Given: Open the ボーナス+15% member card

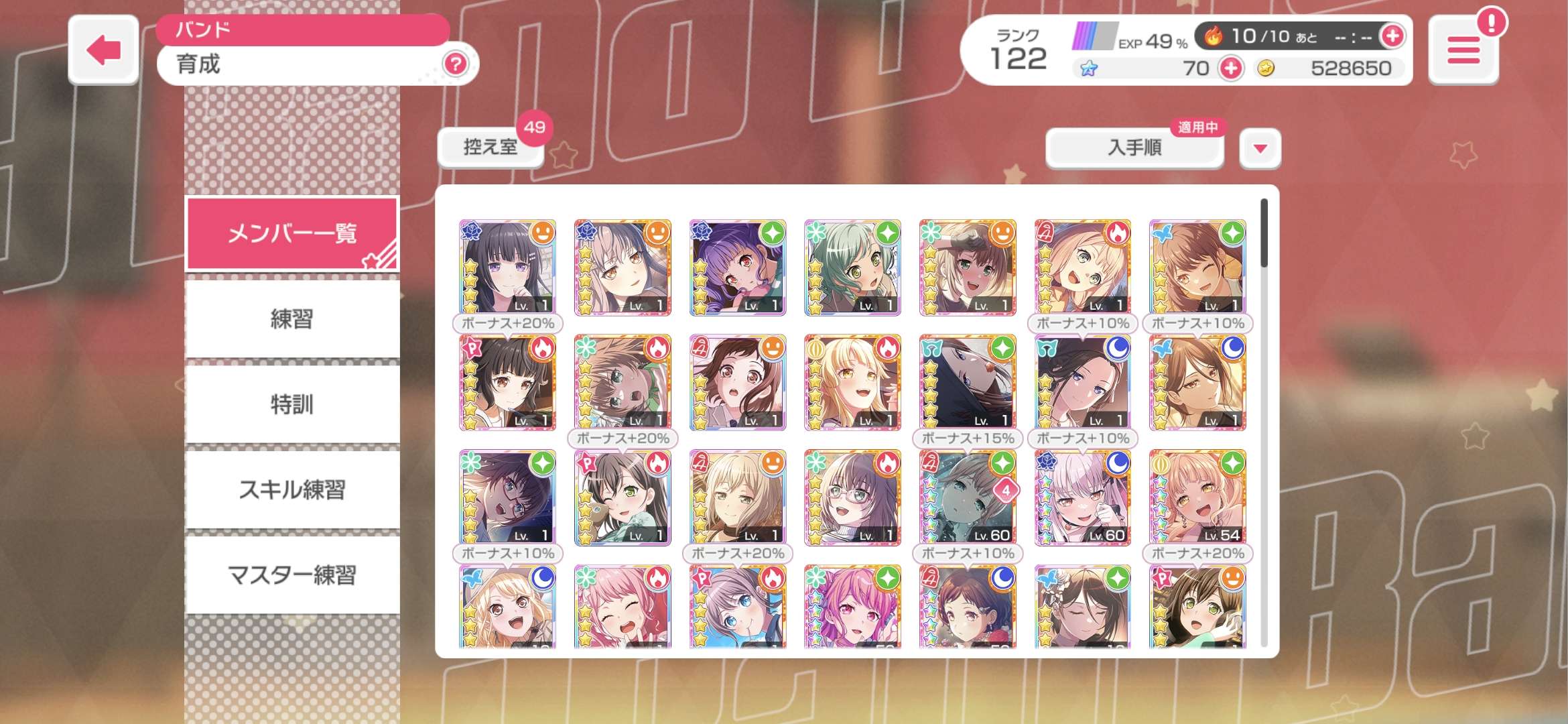Looking at the screenshot, I should 967,382.
